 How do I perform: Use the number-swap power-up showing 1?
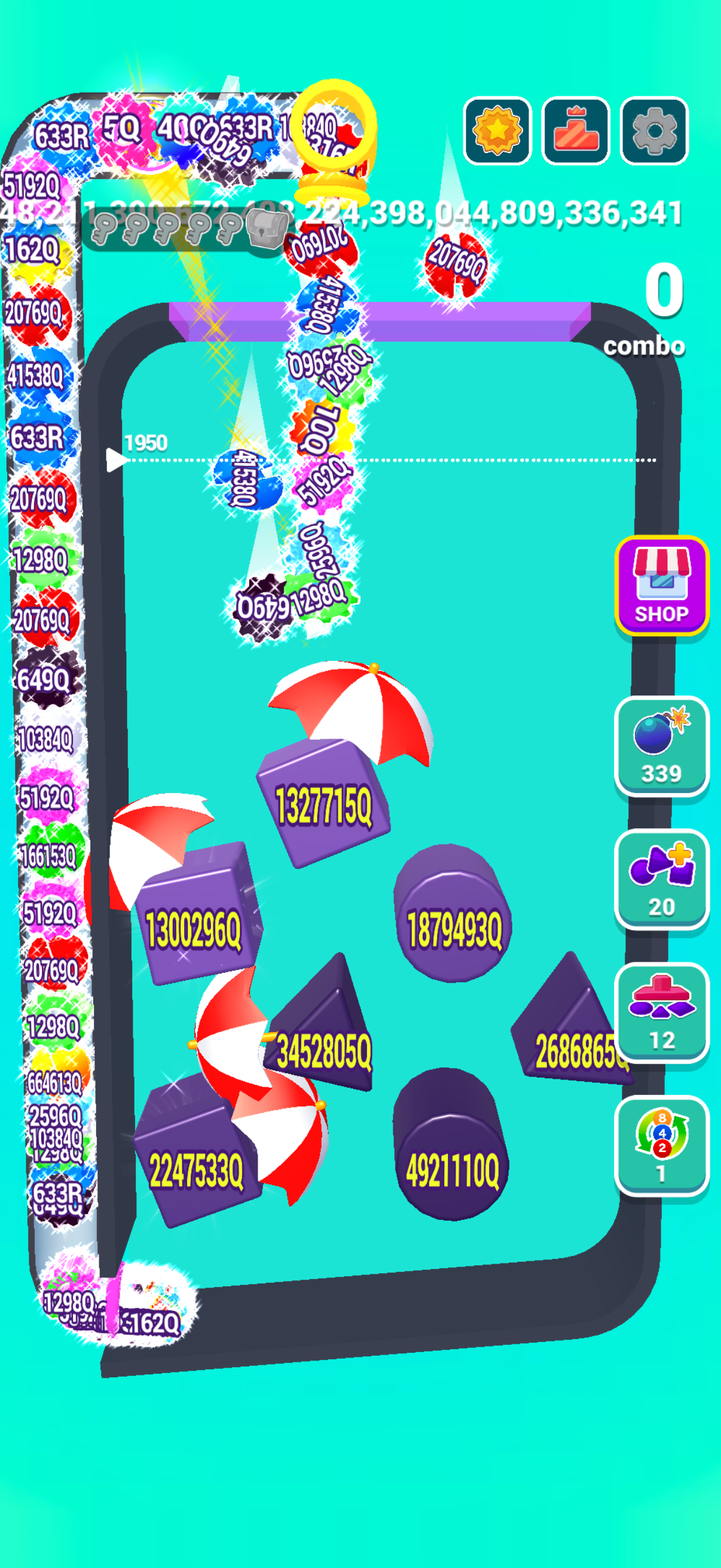point(661,1145)
